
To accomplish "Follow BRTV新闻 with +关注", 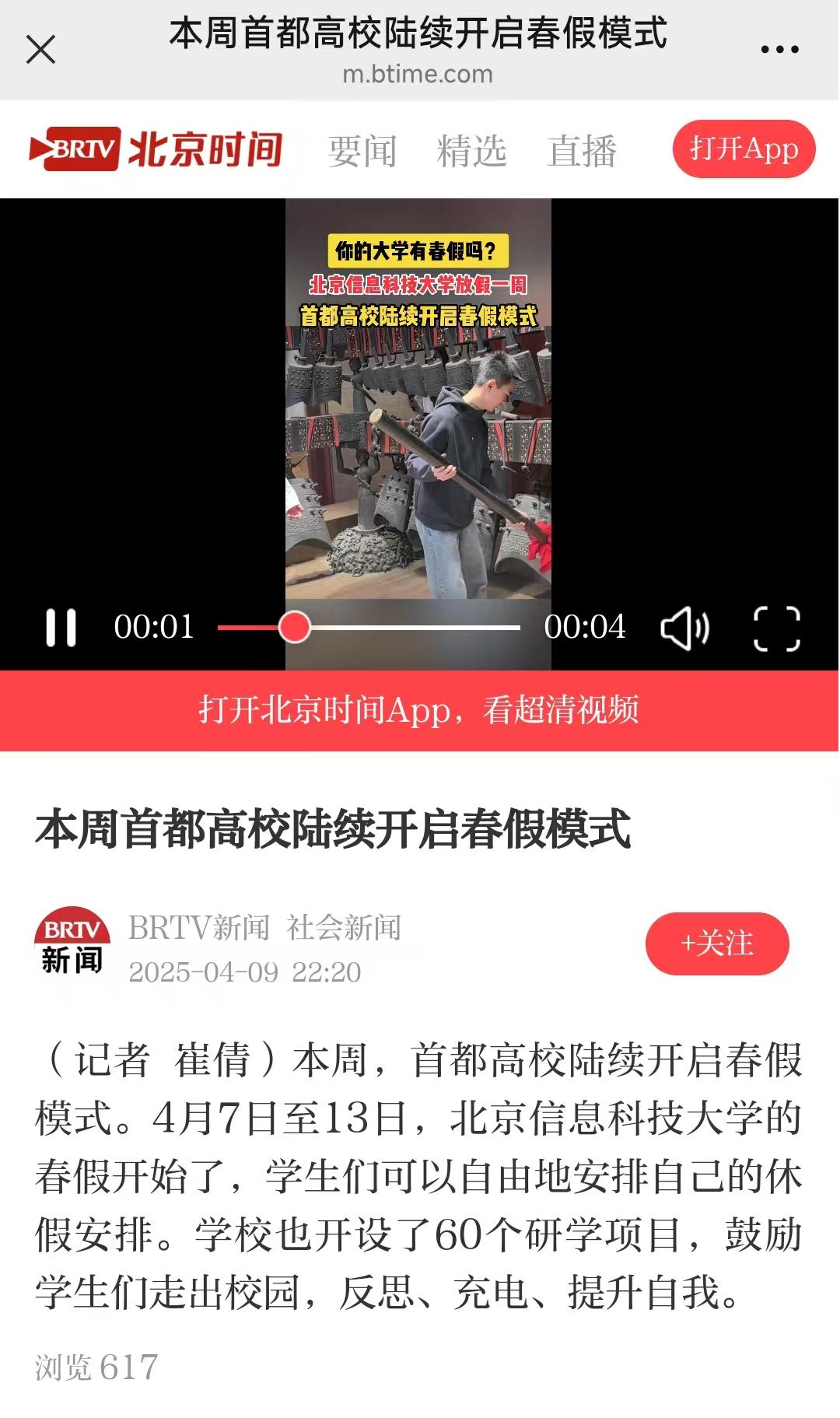I will (x=716, y=943).
